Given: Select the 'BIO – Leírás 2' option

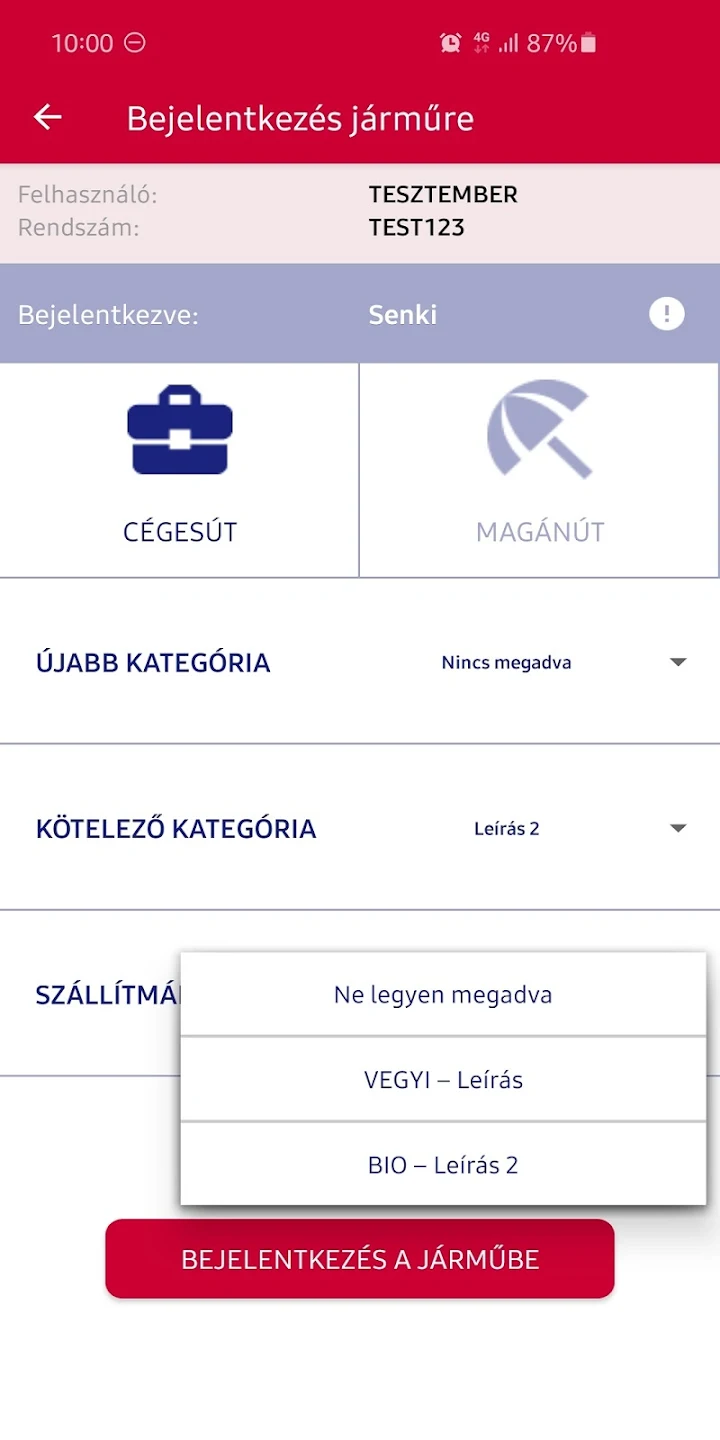Looking at the screenshot, I should click(443, 1165).
